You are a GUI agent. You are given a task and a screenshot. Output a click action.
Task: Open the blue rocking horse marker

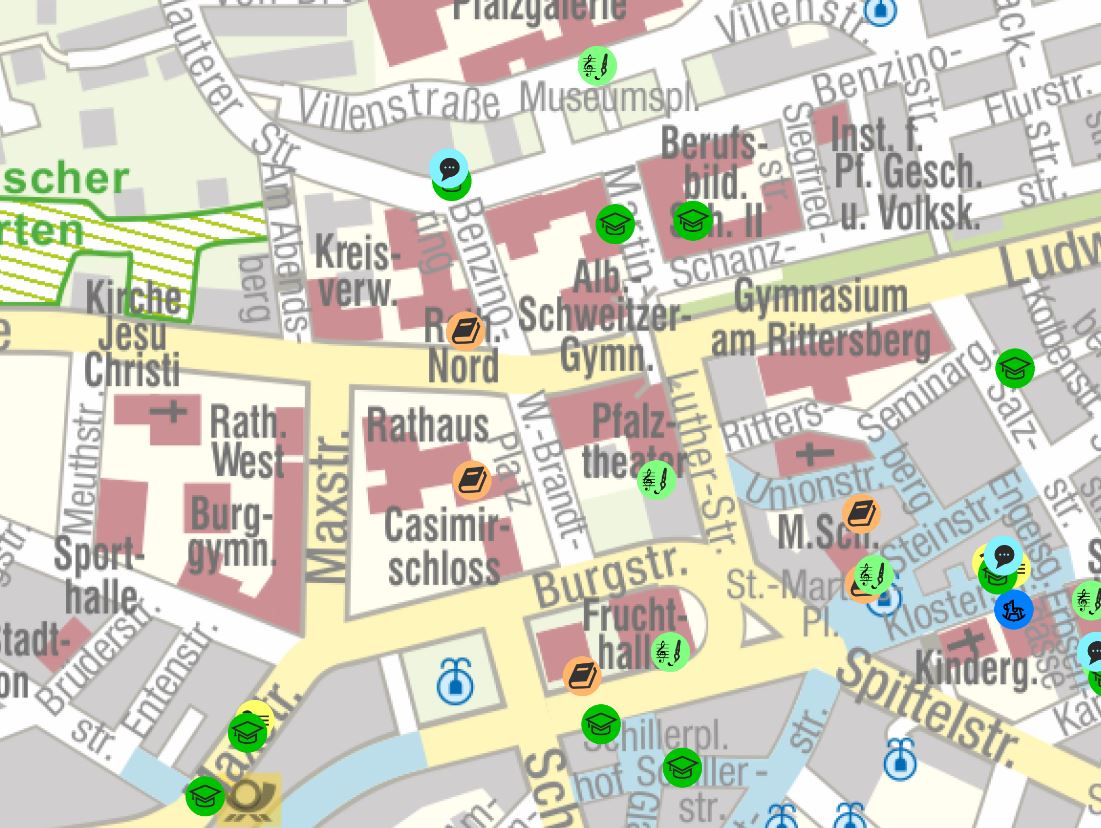[1014, 609]
